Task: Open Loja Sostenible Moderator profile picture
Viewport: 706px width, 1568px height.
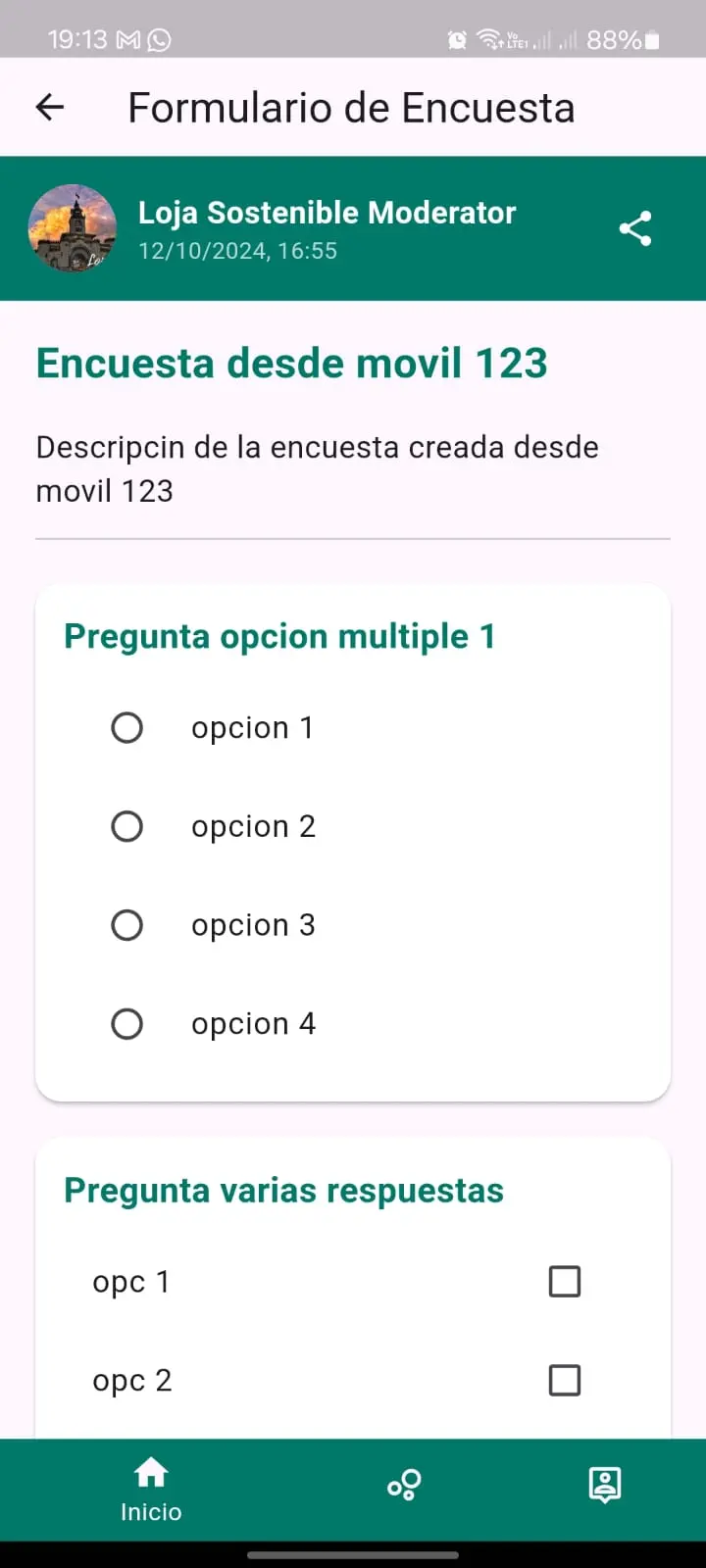Action: [73, 228]
